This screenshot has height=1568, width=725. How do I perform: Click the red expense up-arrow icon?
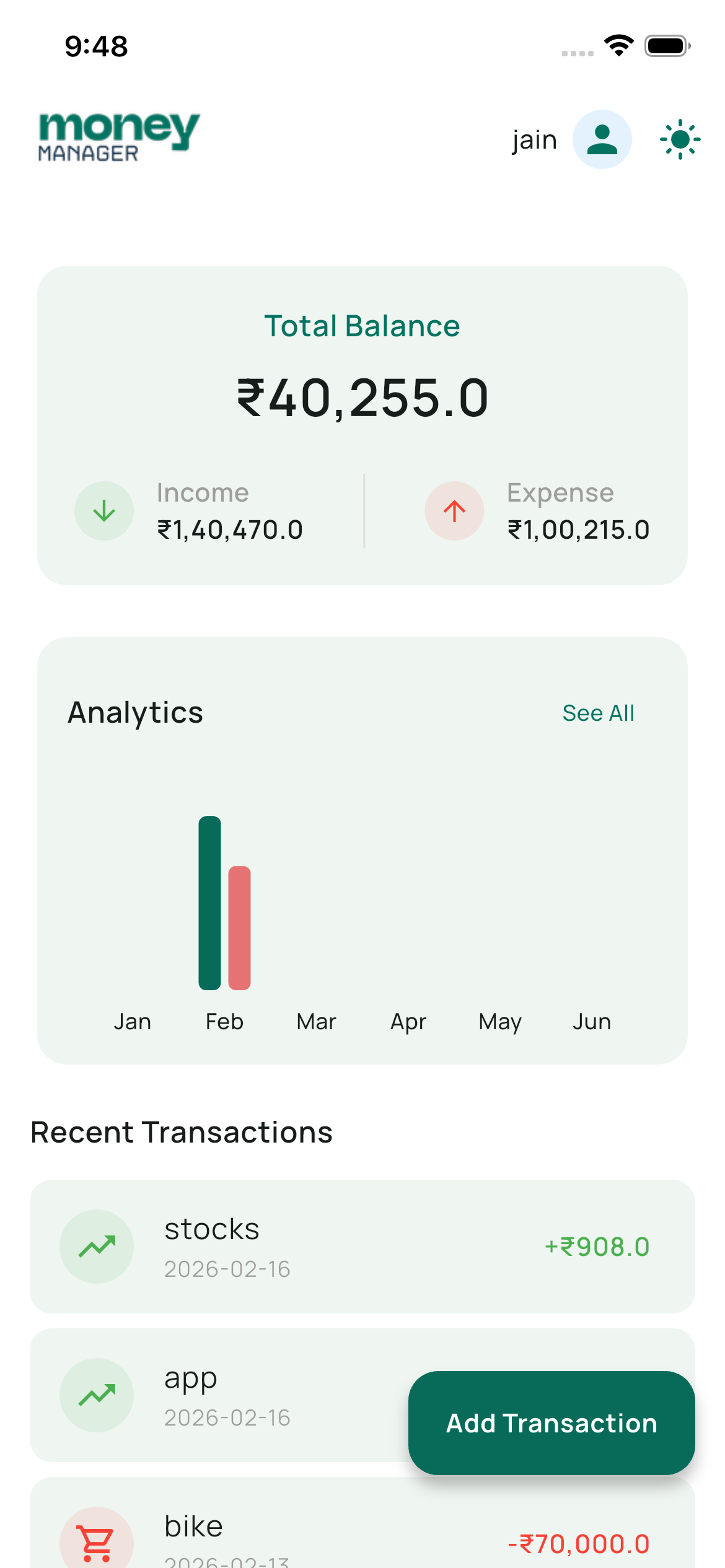point(454,510)
